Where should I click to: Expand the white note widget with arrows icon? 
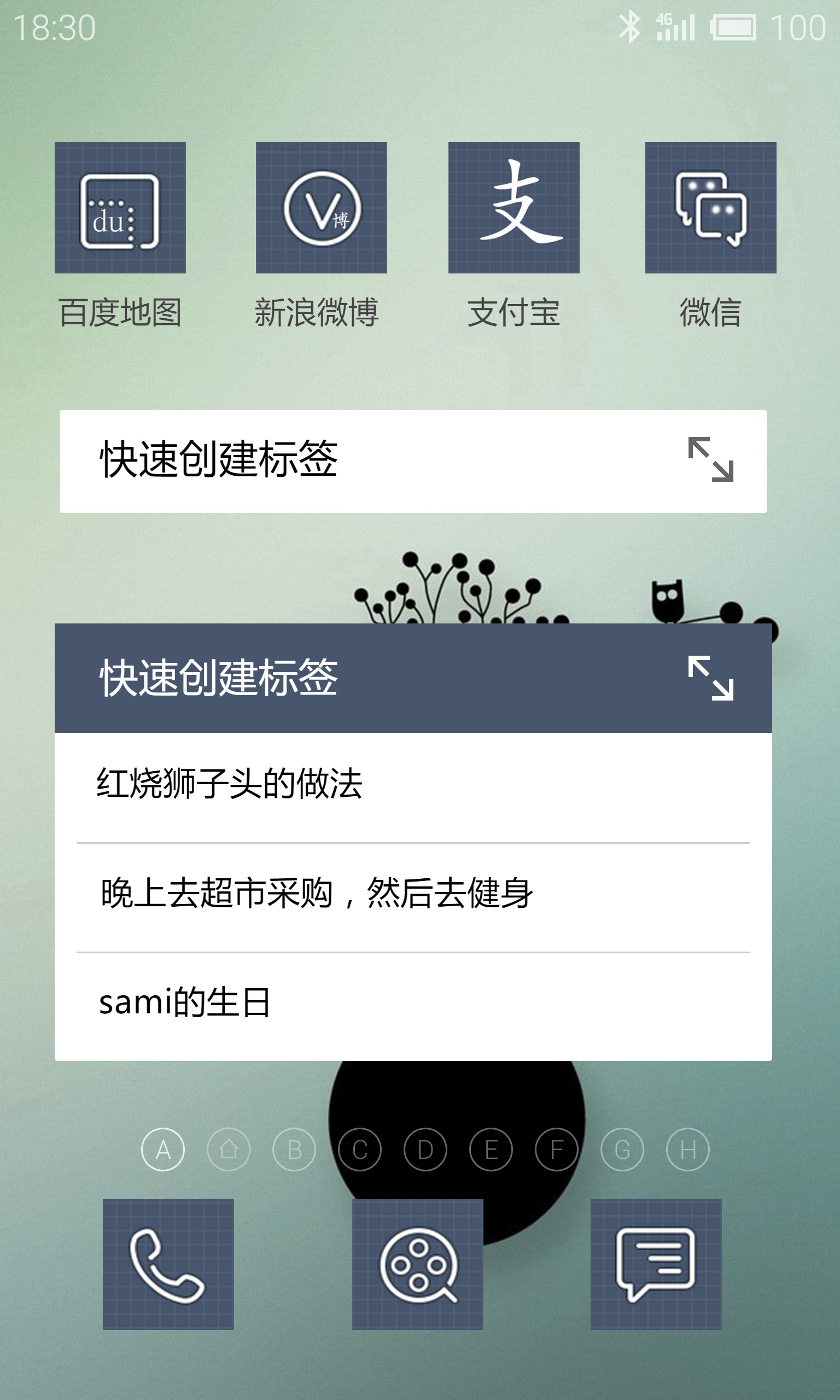click(710, 459)
